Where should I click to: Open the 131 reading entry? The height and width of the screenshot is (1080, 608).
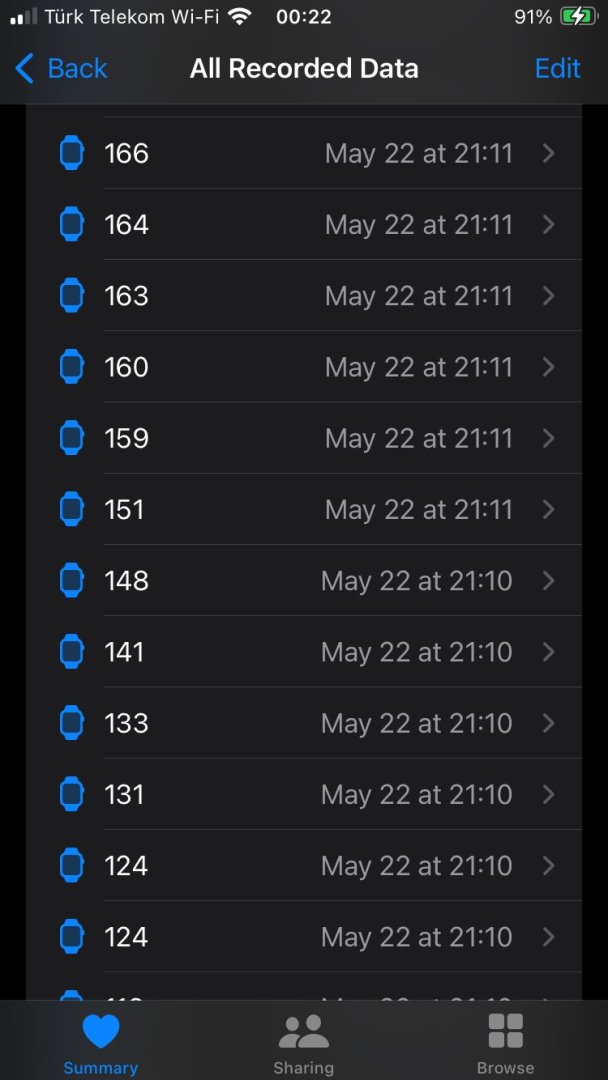(x=304, y=794)
